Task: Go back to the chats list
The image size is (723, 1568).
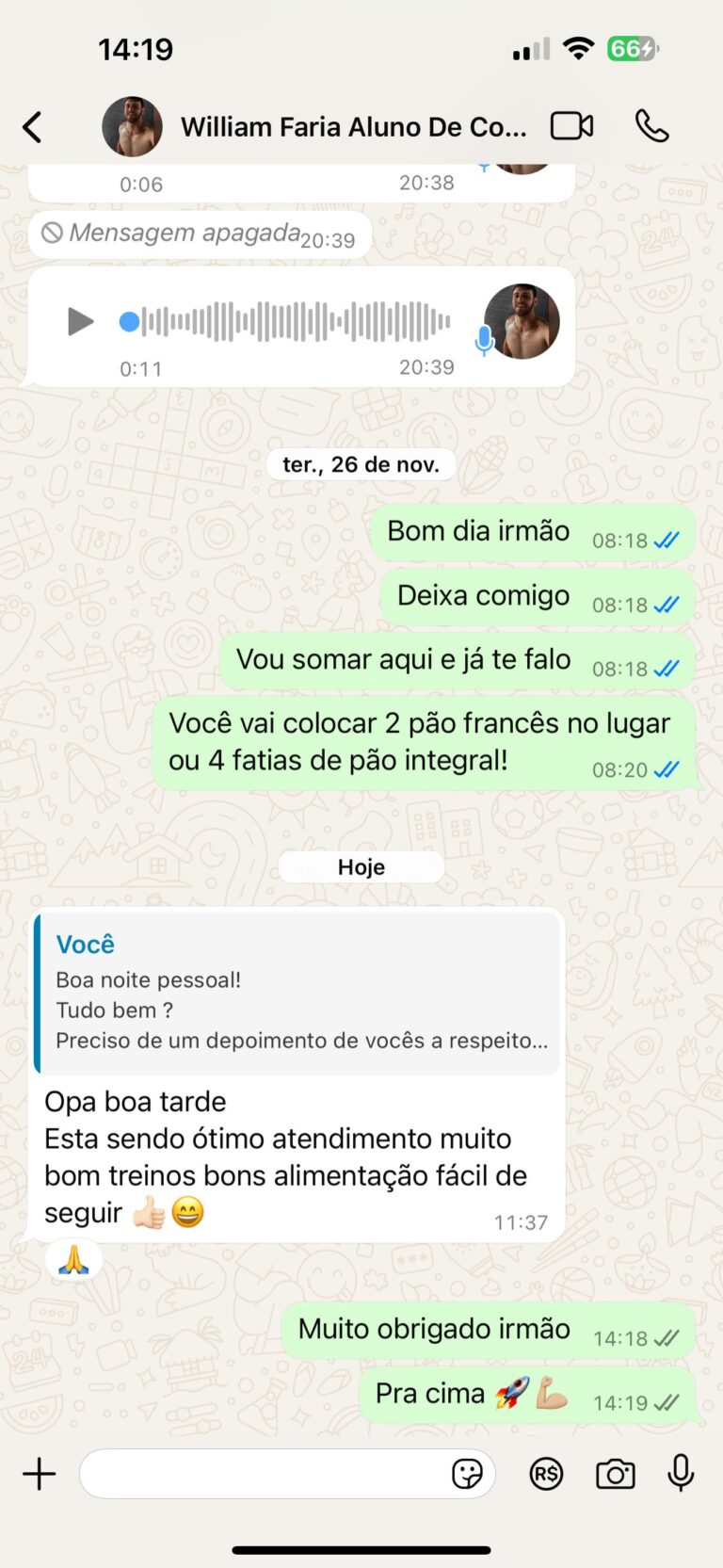Action: click(33, 127)
